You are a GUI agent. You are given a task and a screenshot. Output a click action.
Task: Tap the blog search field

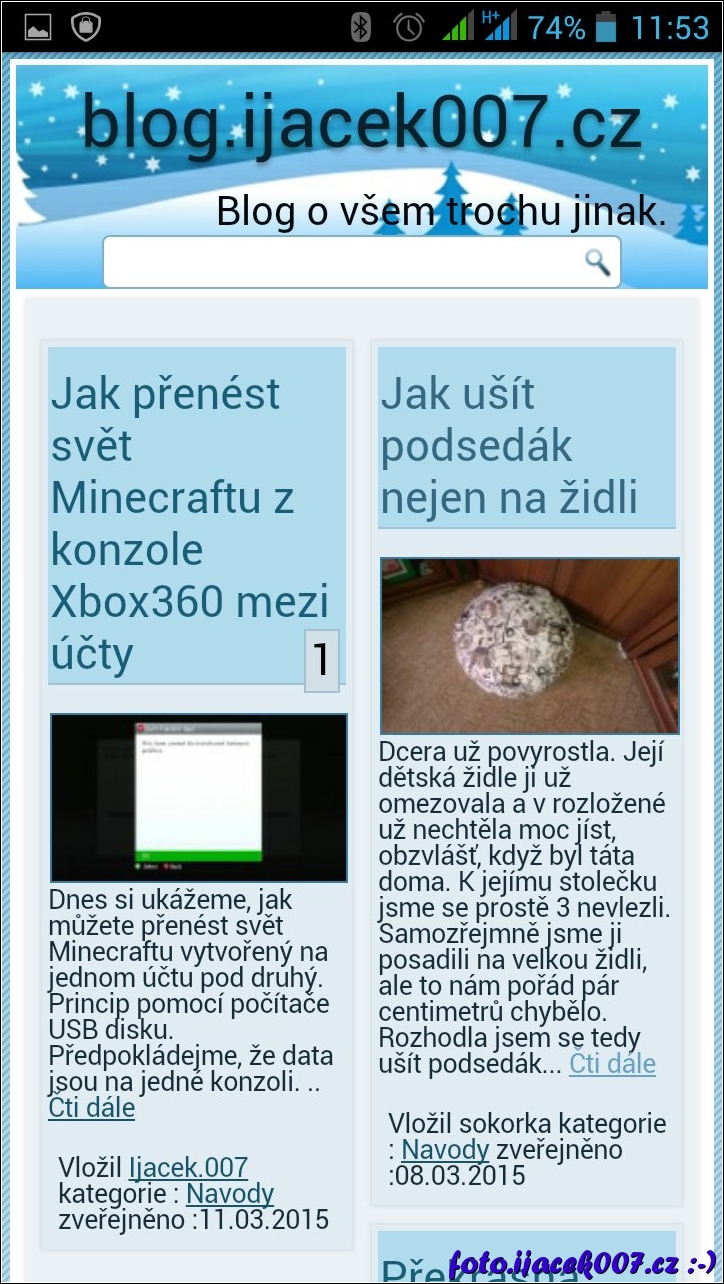(340, 262)
